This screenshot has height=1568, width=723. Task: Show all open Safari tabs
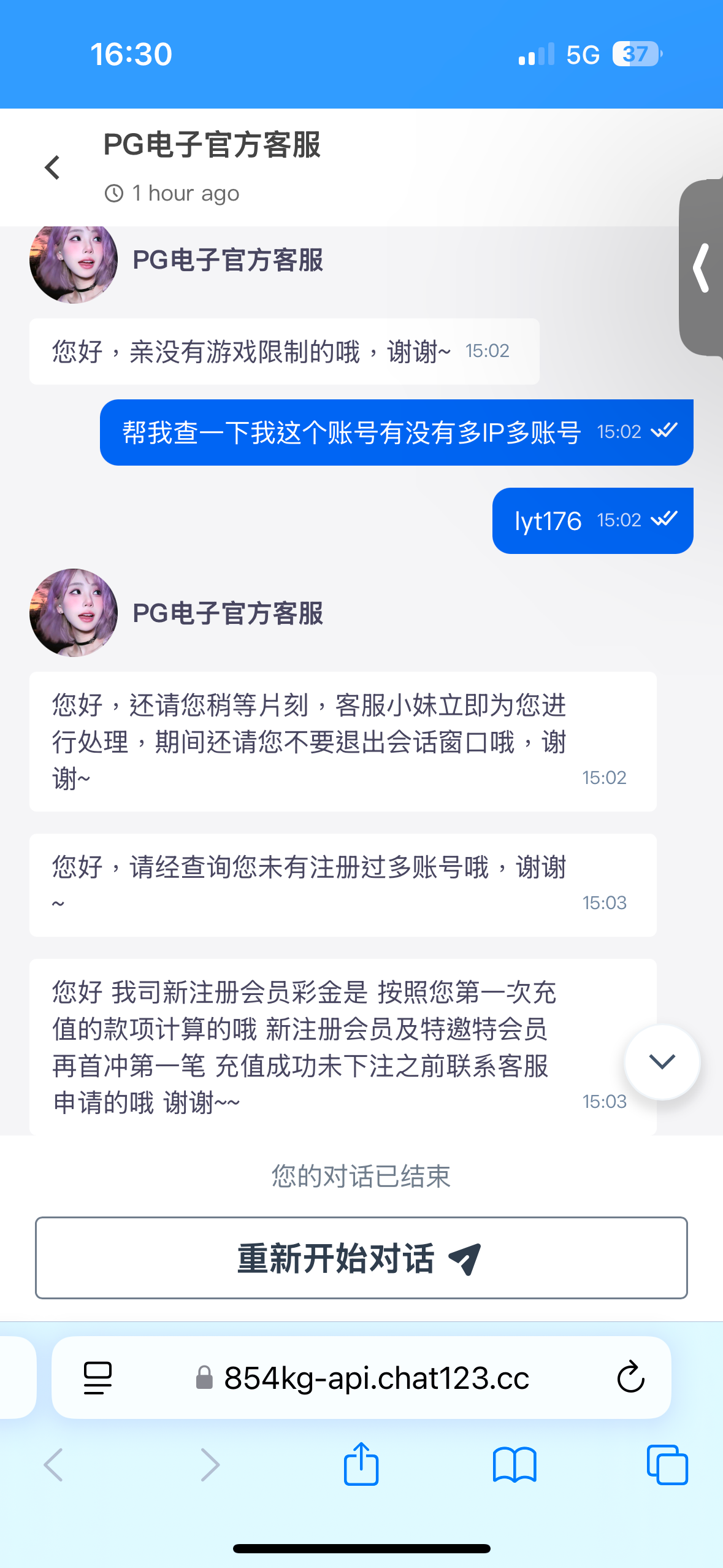(667, 1465)
